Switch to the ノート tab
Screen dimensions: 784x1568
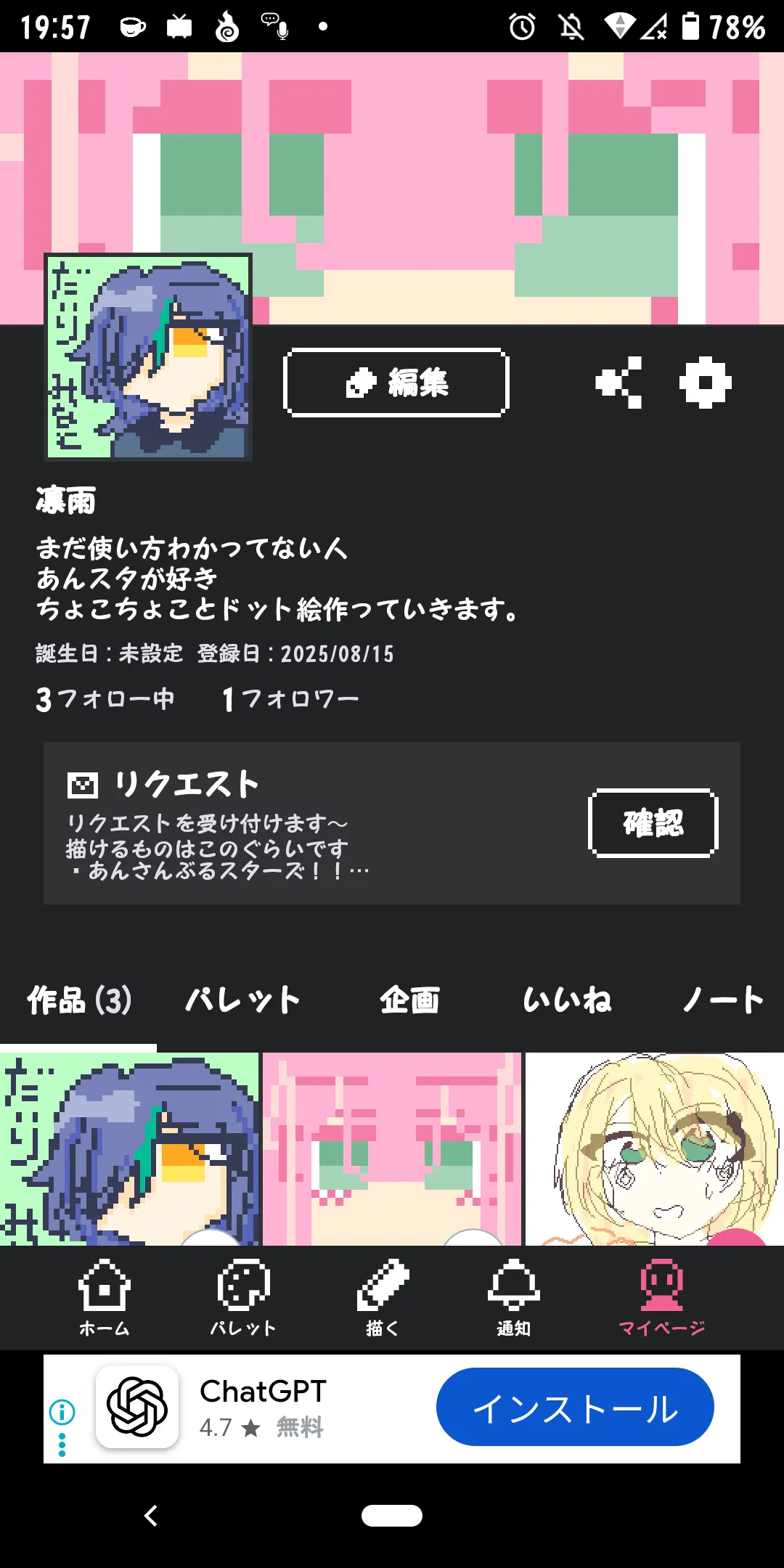click(x=723, y=1000)
